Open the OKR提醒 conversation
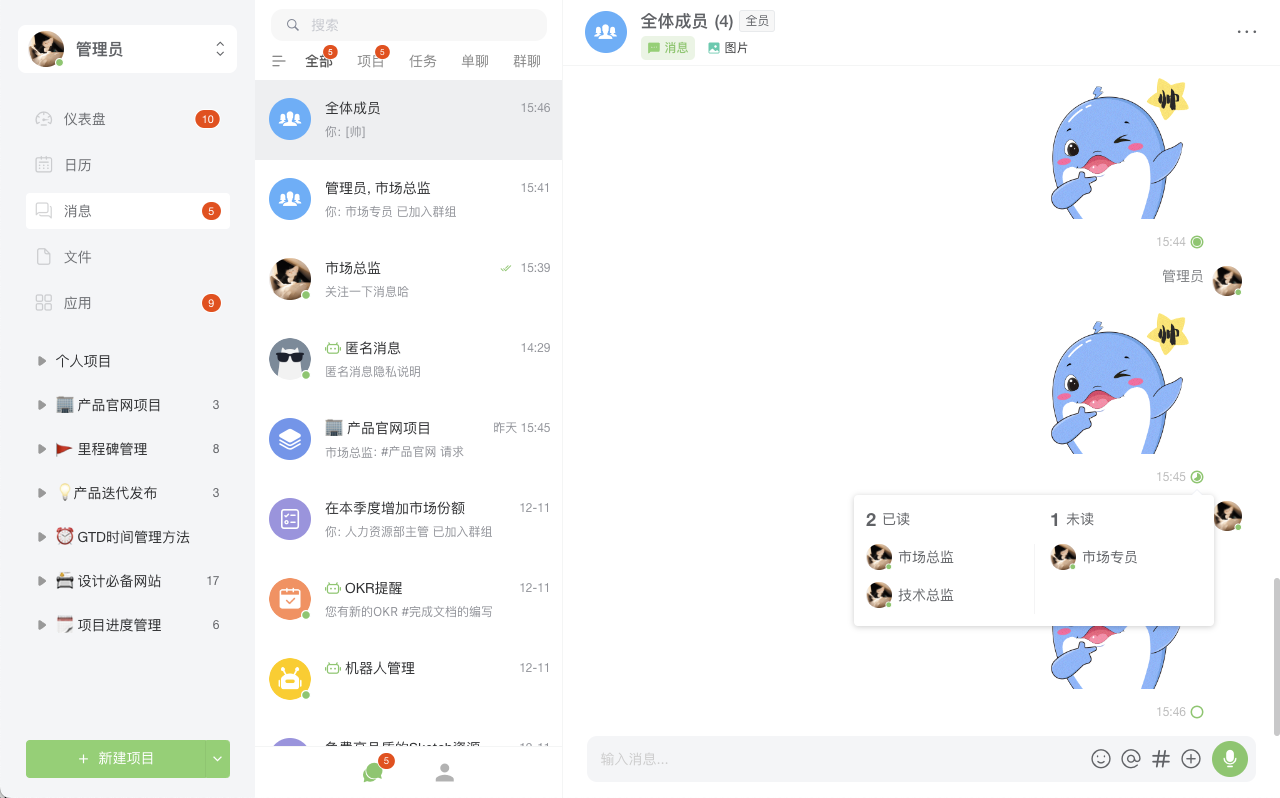 (x=408, y=599)
